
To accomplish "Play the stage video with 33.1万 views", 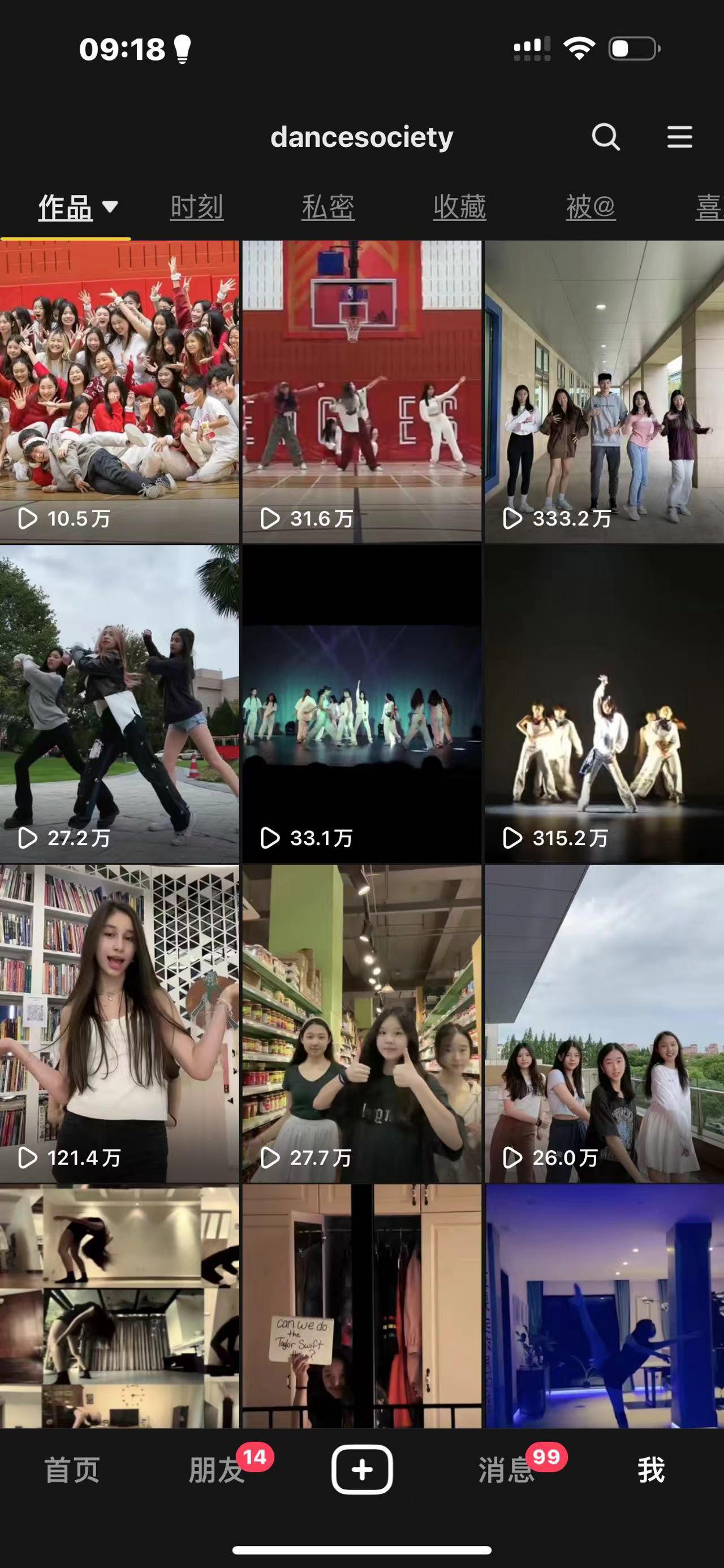I will pyautogui.click(x=361, y=703).
